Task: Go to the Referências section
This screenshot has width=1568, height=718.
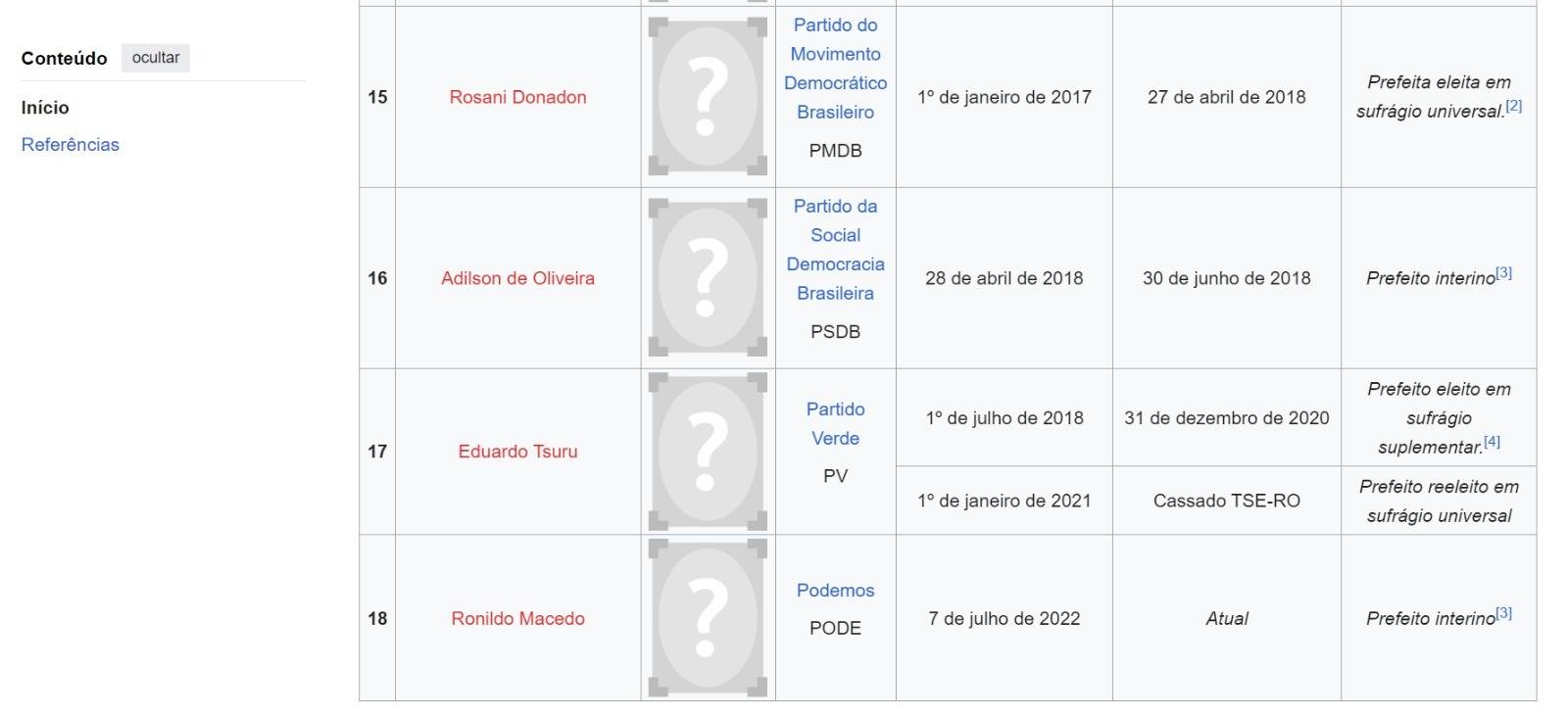Action: [71, 145]
